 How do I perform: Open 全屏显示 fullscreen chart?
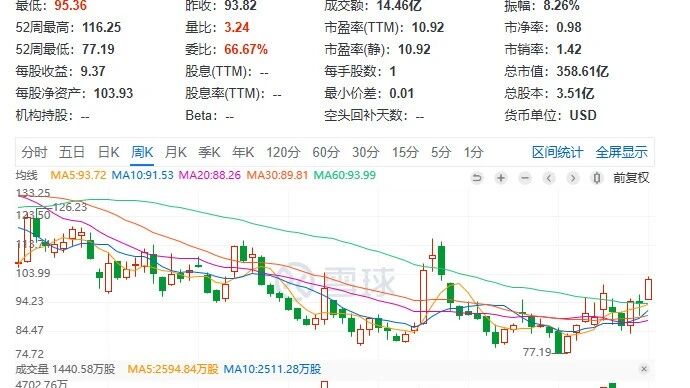(621, 152)
